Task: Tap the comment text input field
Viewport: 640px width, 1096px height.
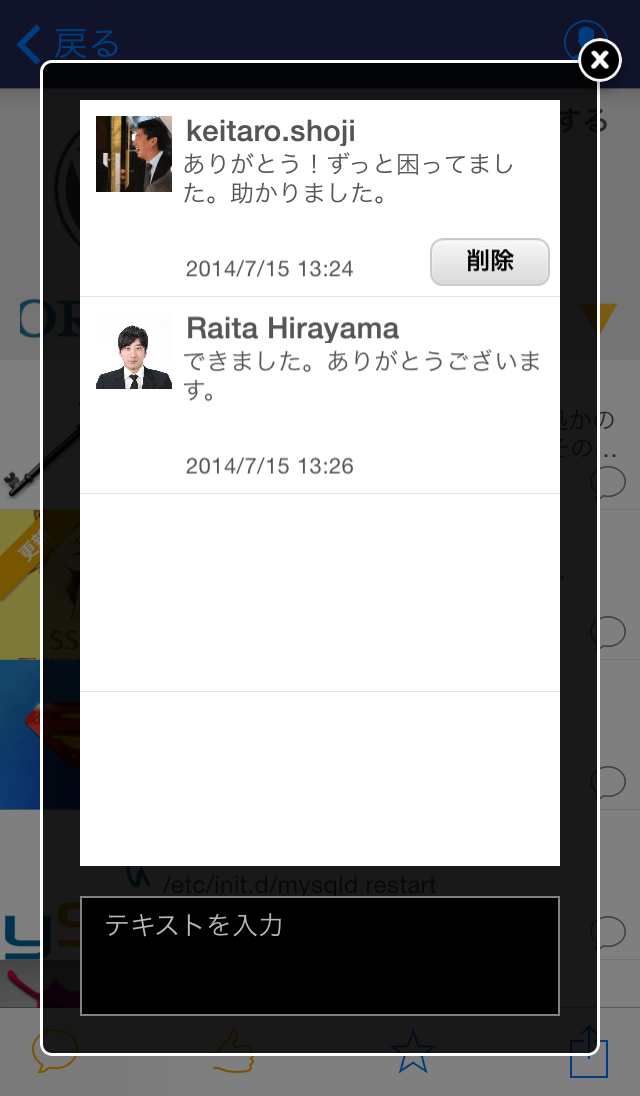Action: pos(319,955)
